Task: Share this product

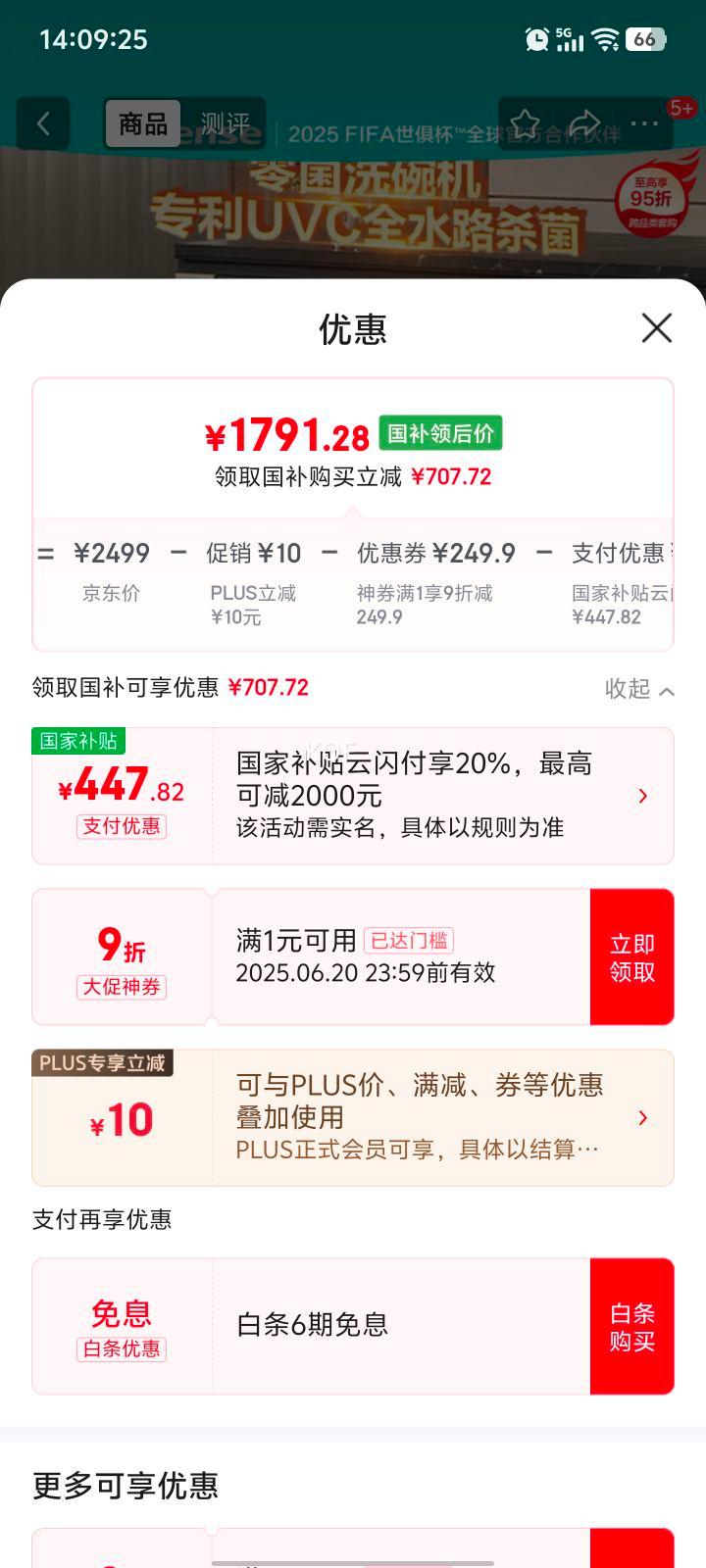Action: coord(584,123)
